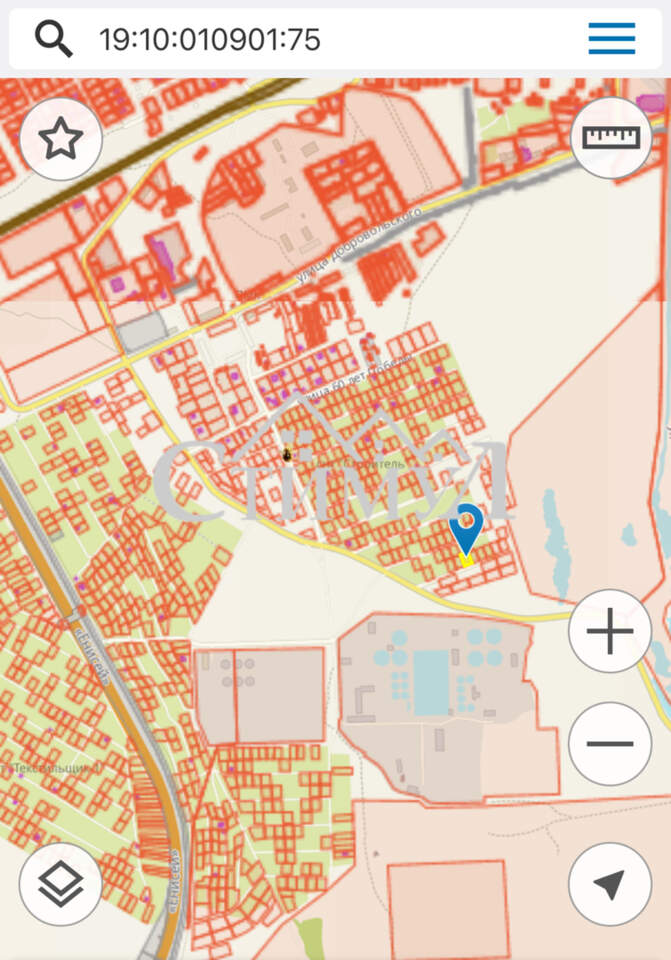Edit the cadastral number search field
Viewport: 671px width, 960px height.
coord(300,39)
